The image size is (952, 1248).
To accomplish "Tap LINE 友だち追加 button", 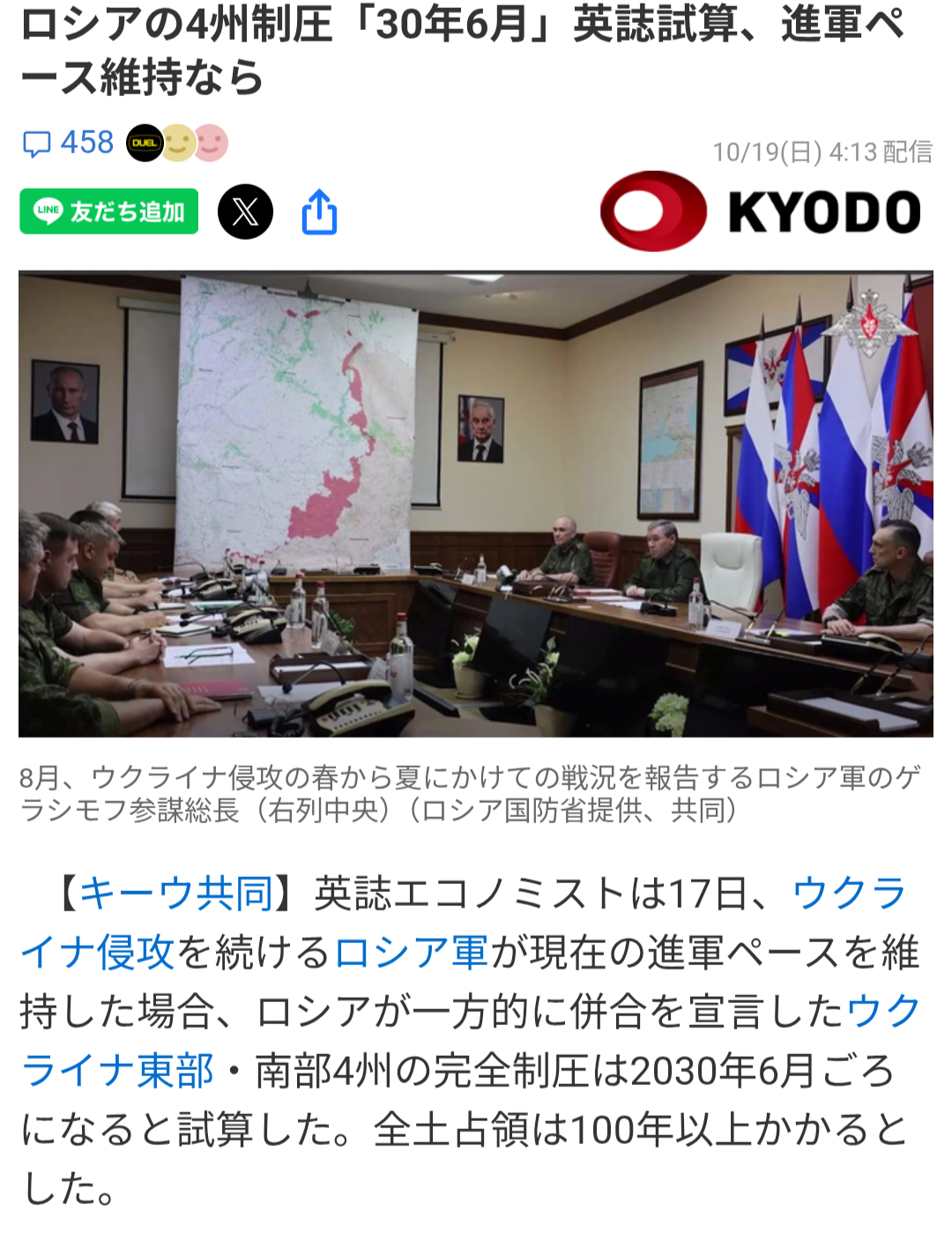I will pyautogui.click(x=109, y=212).
